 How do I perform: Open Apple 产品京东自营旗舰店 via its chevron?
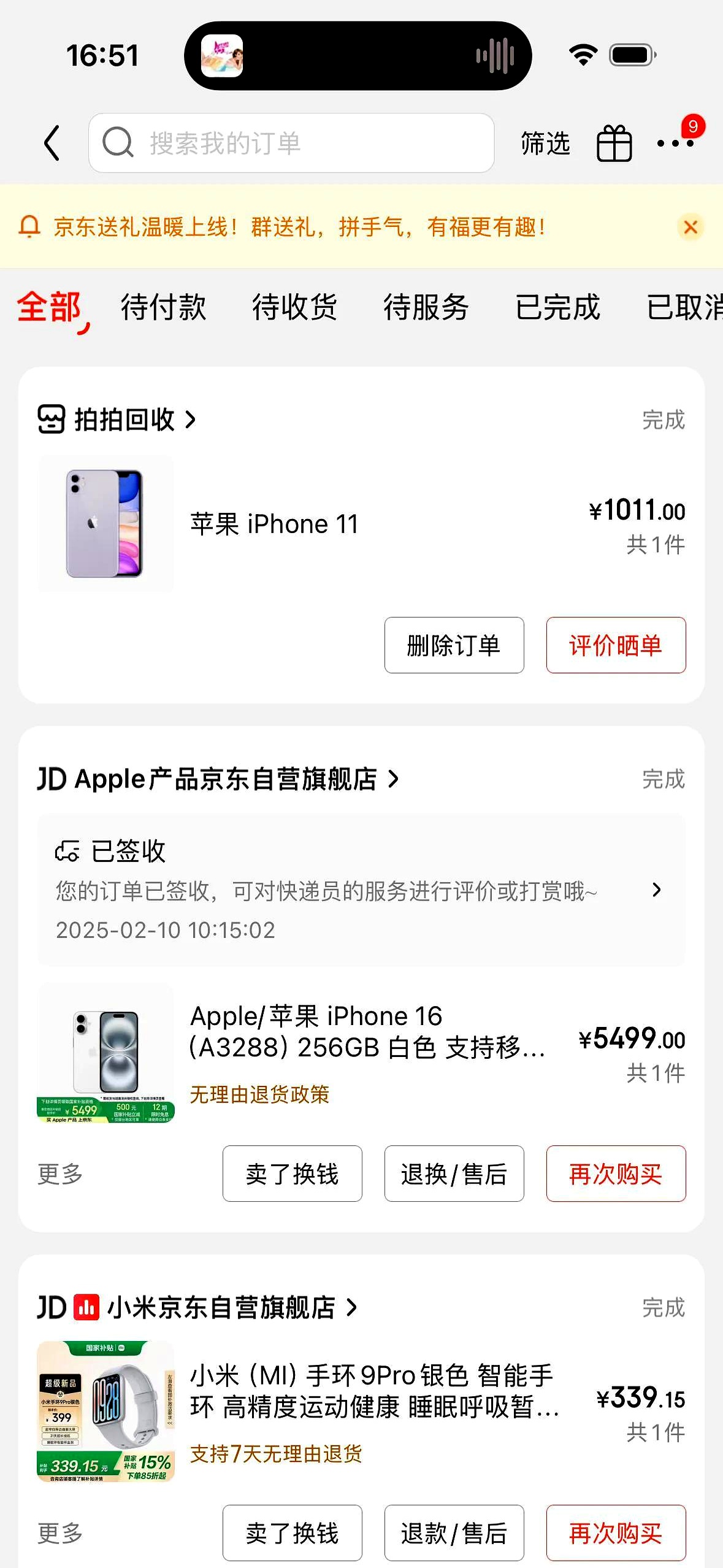(393, 780)
